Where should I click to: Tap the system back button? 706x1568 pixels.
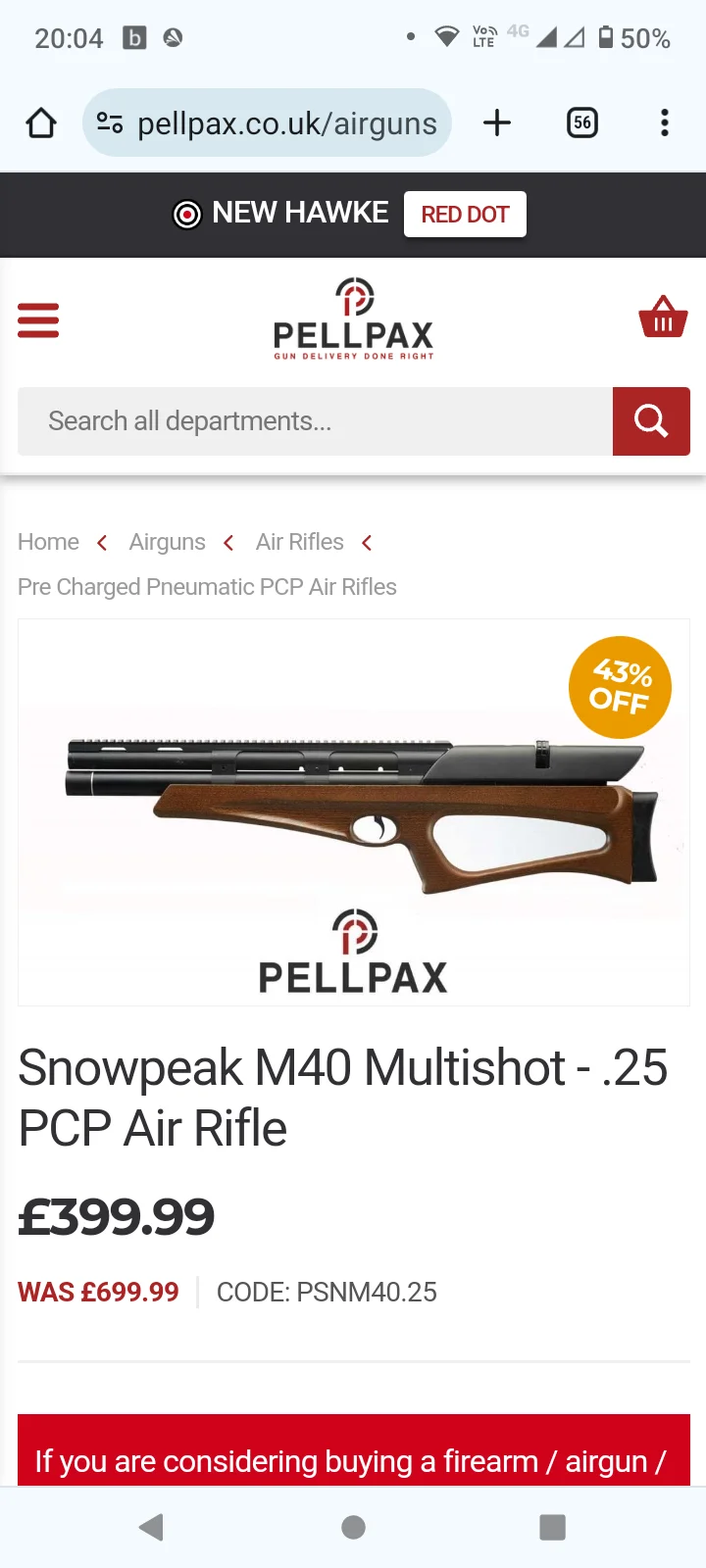(152, 1527)
